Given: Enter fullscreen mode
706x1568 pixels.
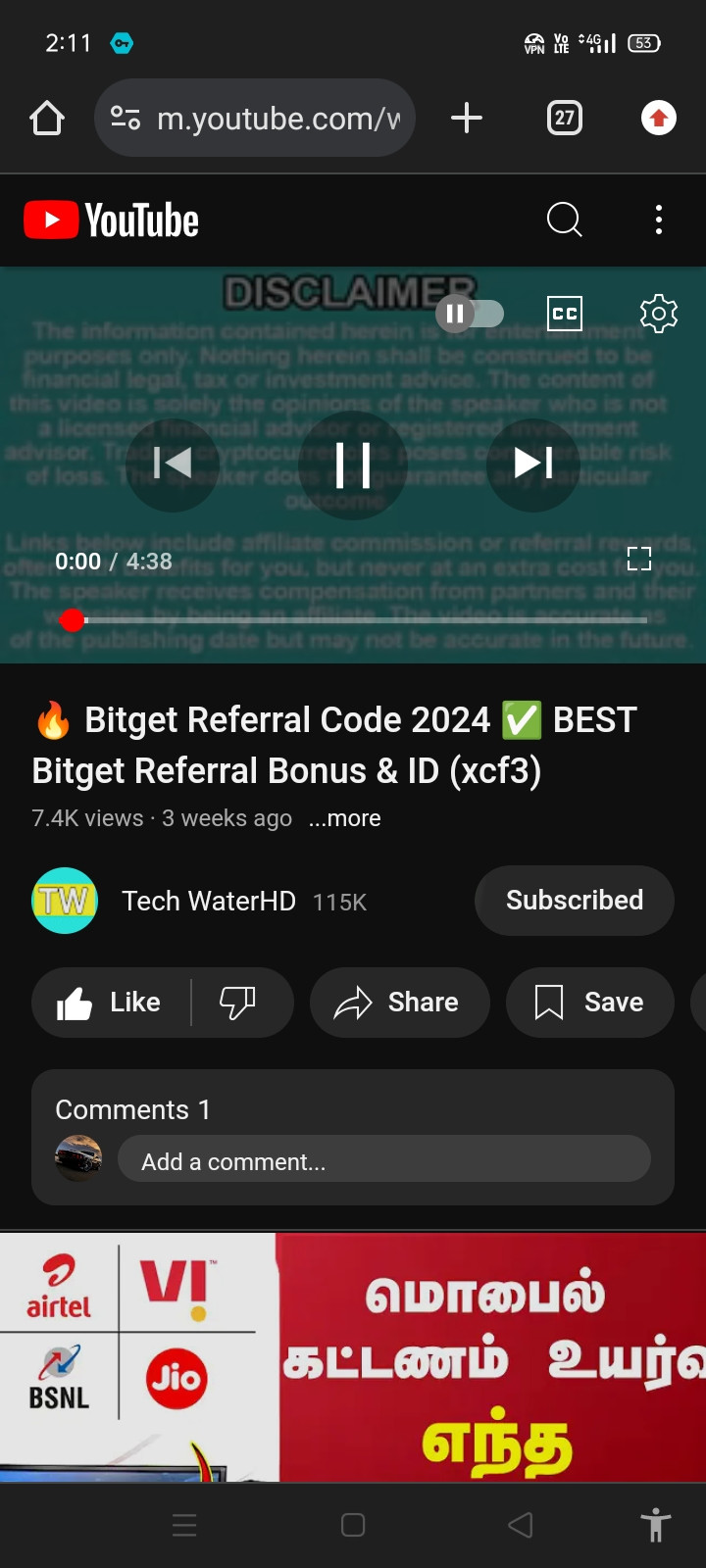Looking at the screenshot, I should click(x=639, y=559).
